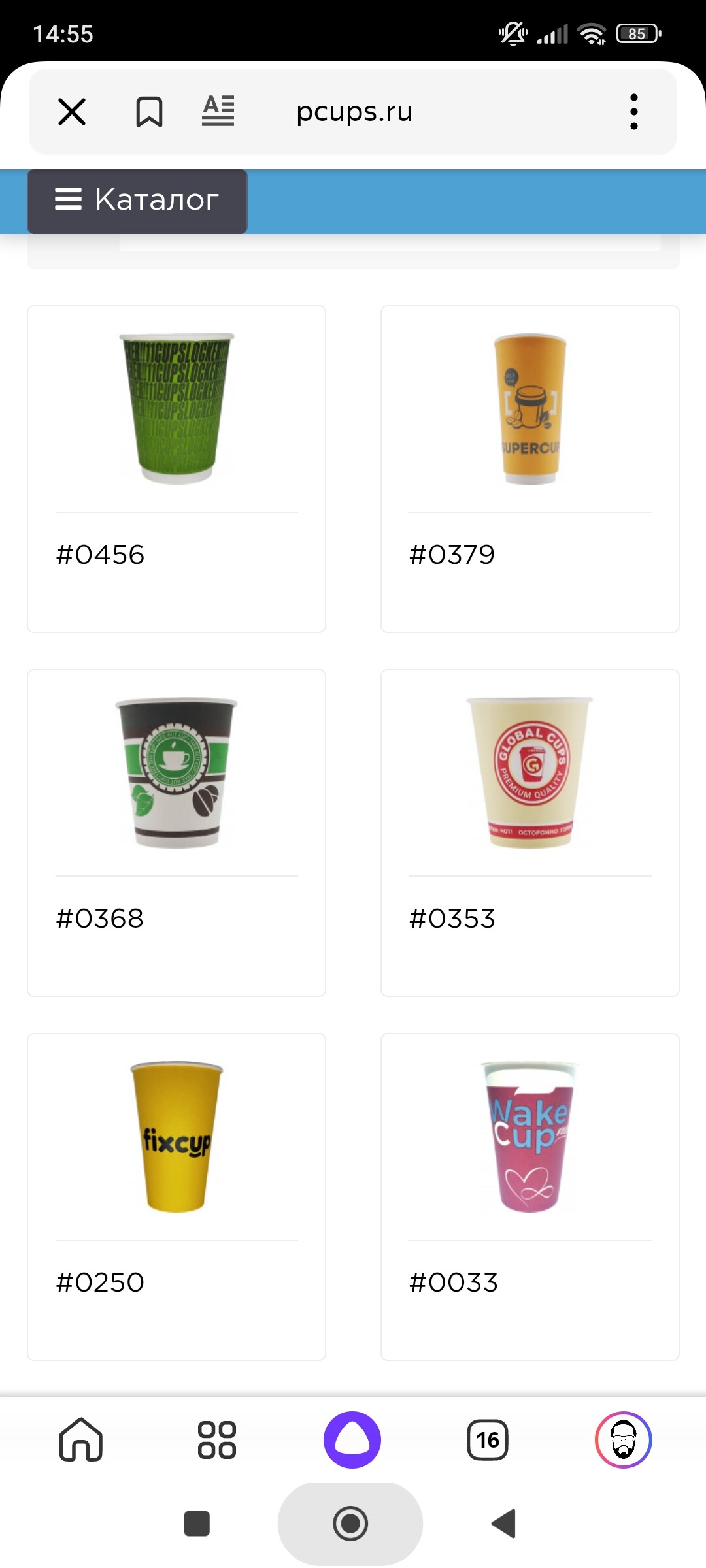The height and width of the screenshot is (1568, 706).
Task: Open the Каталог menu
Action: coord(137,201)
